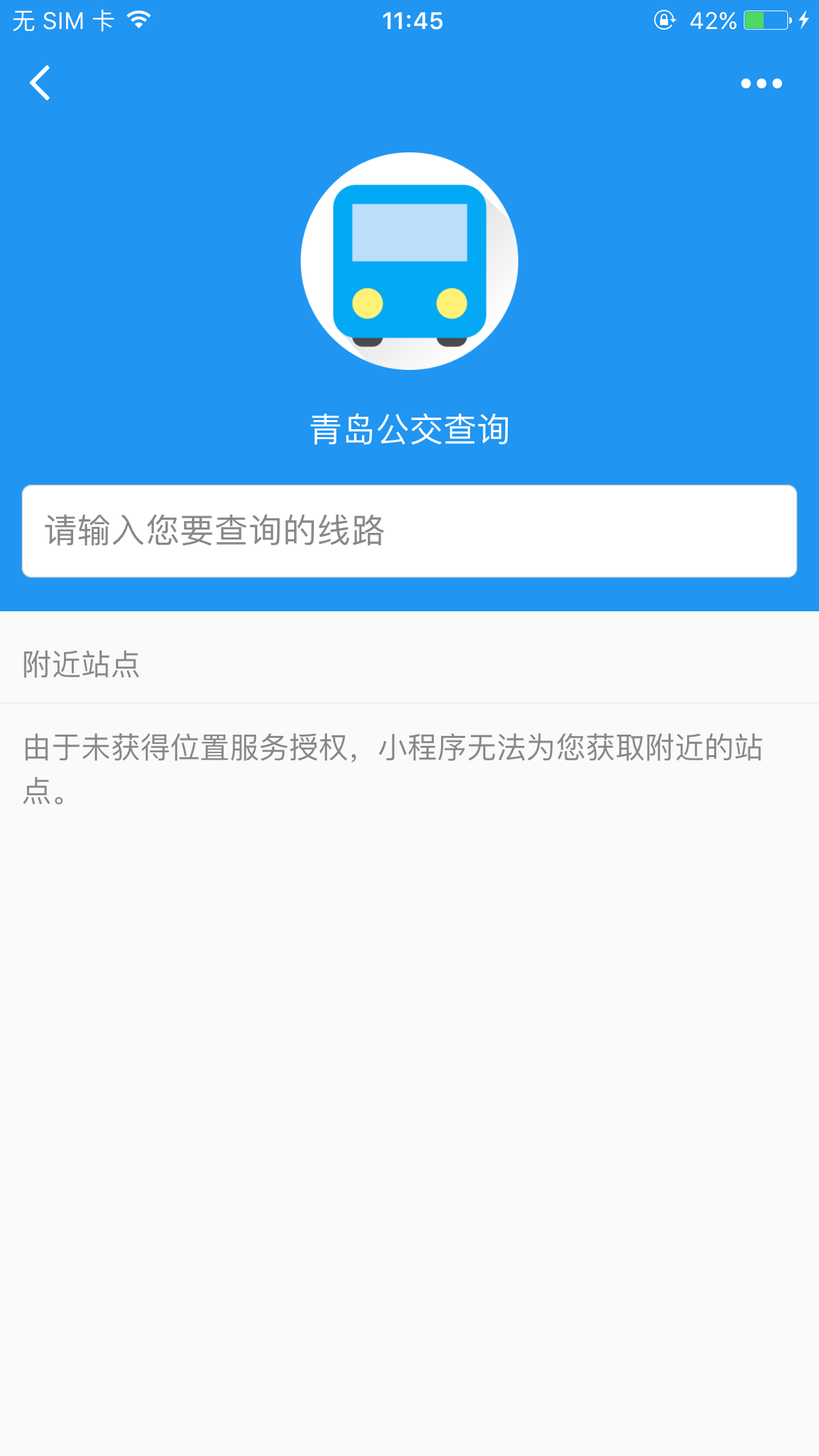This screenshot has width=819, height=1456.
Task: Tap the bus route search field
Action: click(x=409, y=531)
